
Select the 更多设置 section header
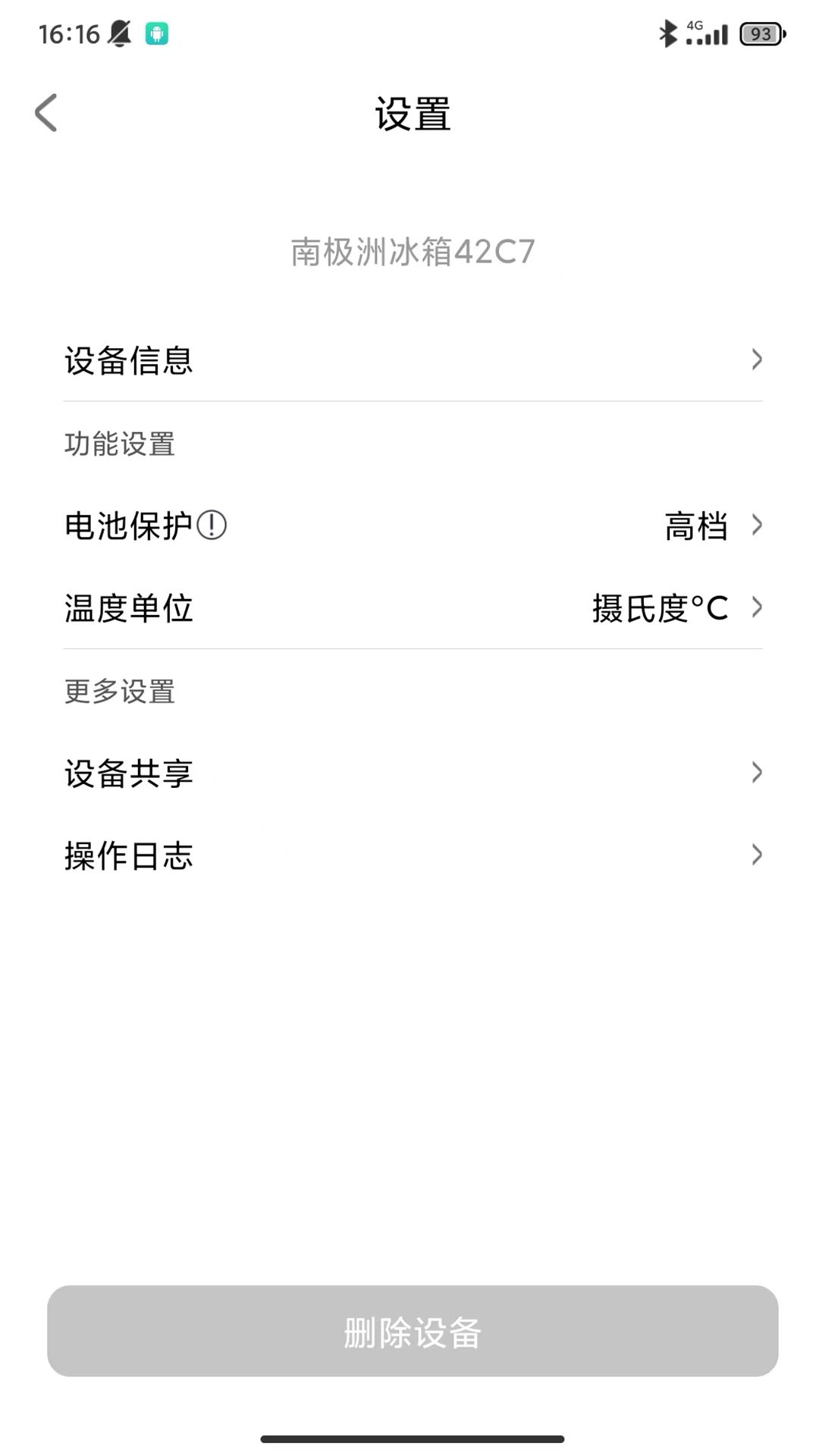(x=118, y=692)
